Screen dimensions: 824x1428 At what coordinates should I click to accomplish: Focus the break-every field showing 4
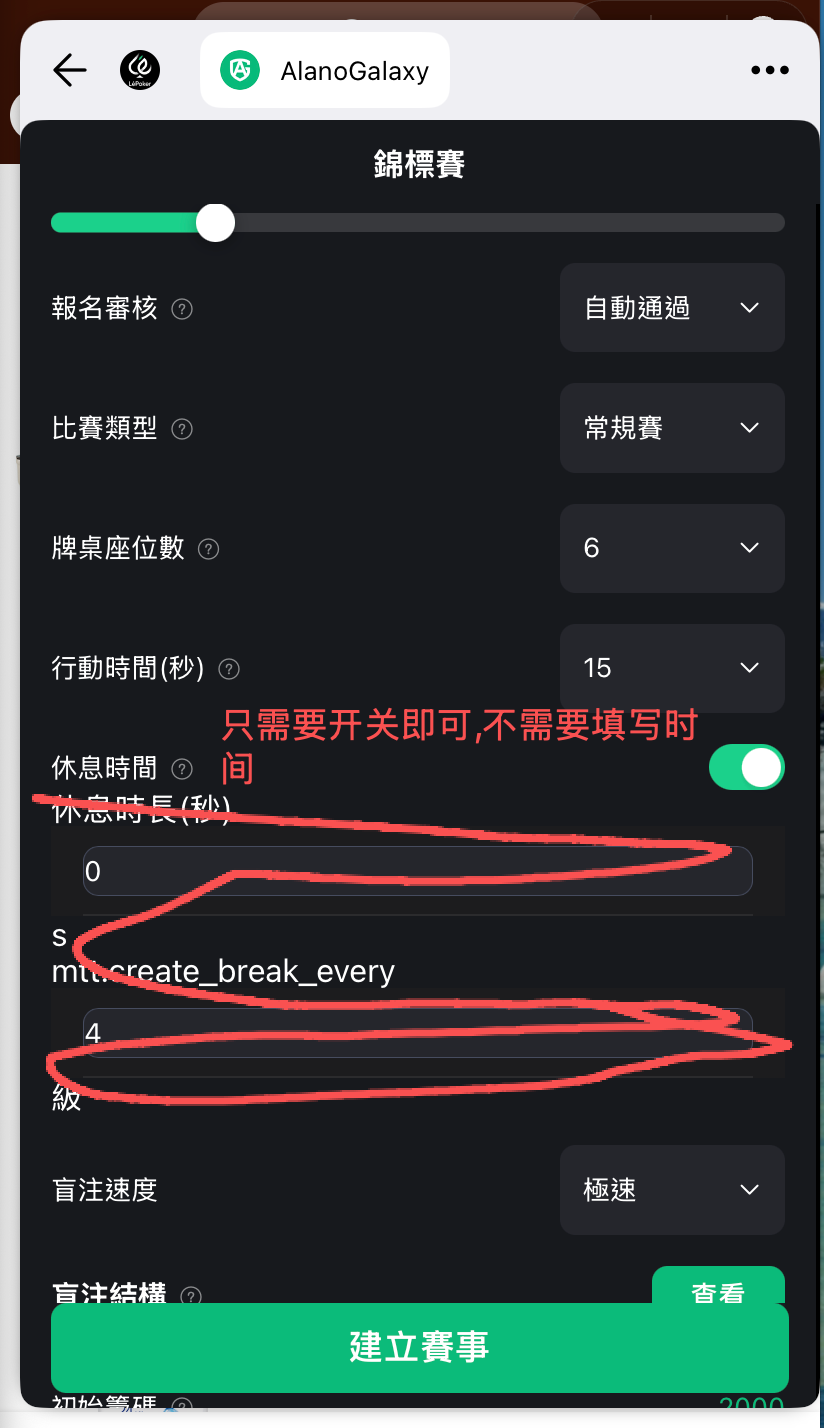pyautogui.click(x=417, y=1033)
